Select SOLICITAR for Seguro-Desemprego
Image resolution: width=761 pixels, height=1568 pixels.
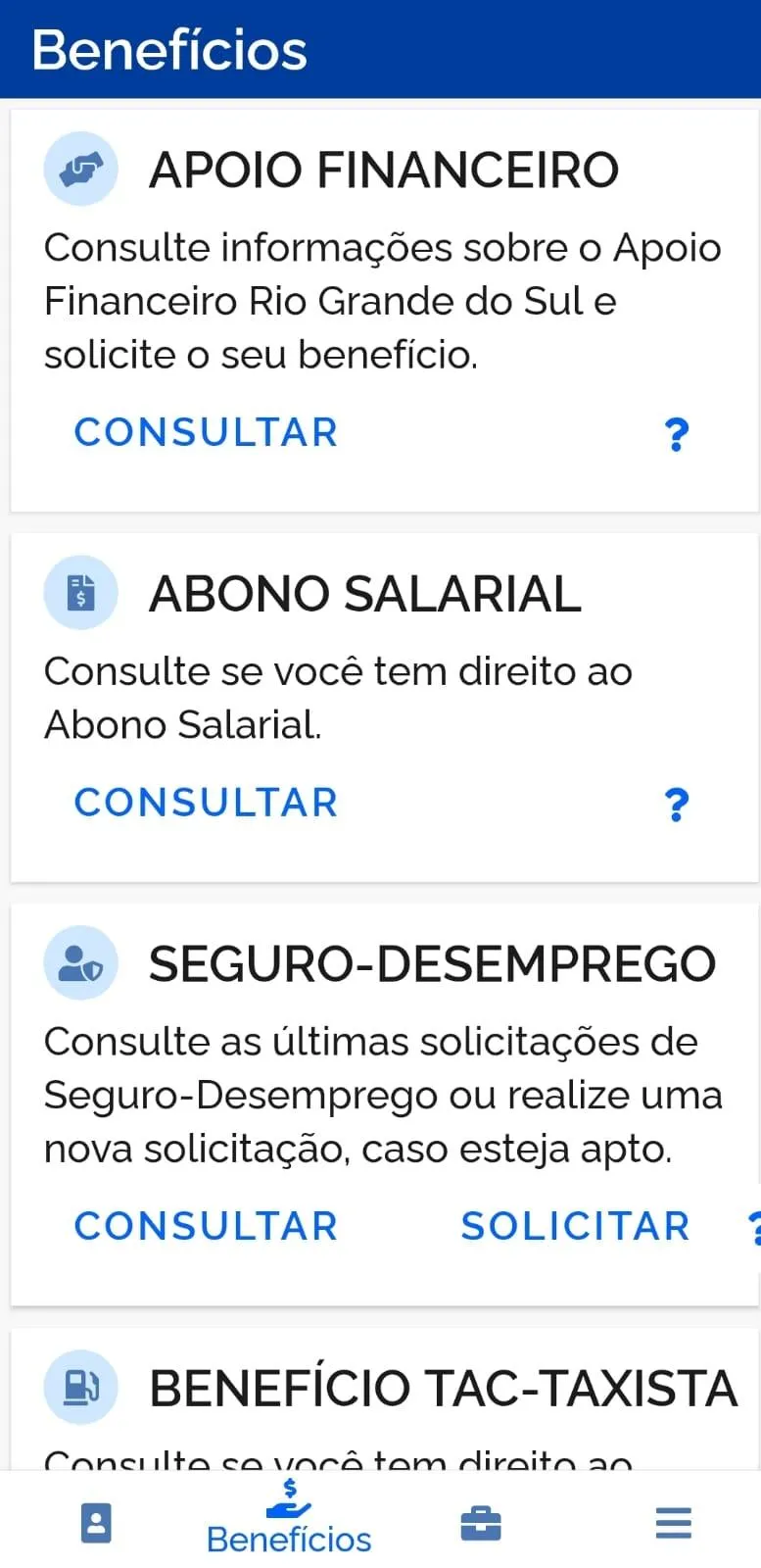575,1226
